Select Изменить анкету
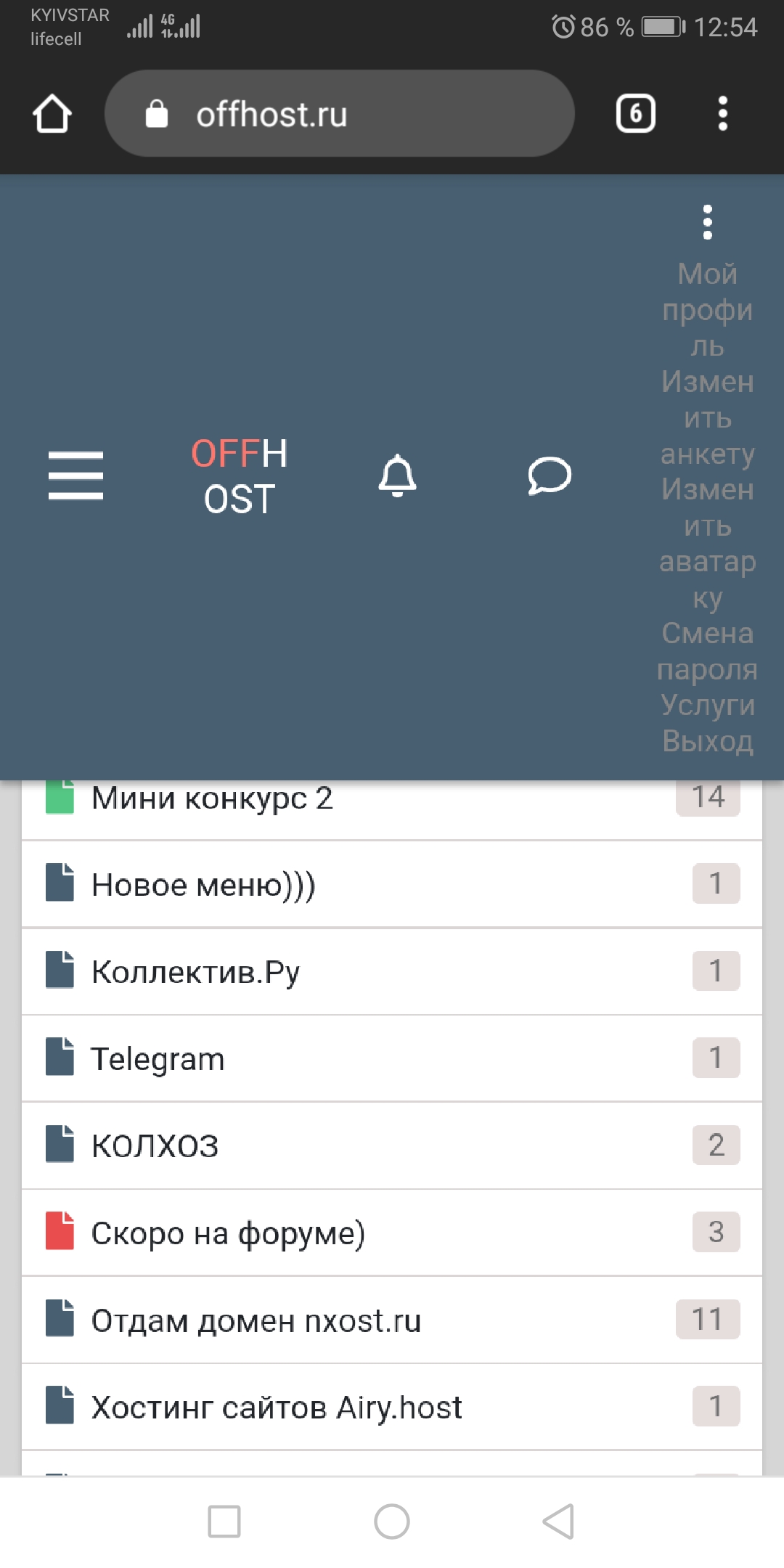This screenshot has height=1568, width=784. pyautogui.click(x=707, y=418)
